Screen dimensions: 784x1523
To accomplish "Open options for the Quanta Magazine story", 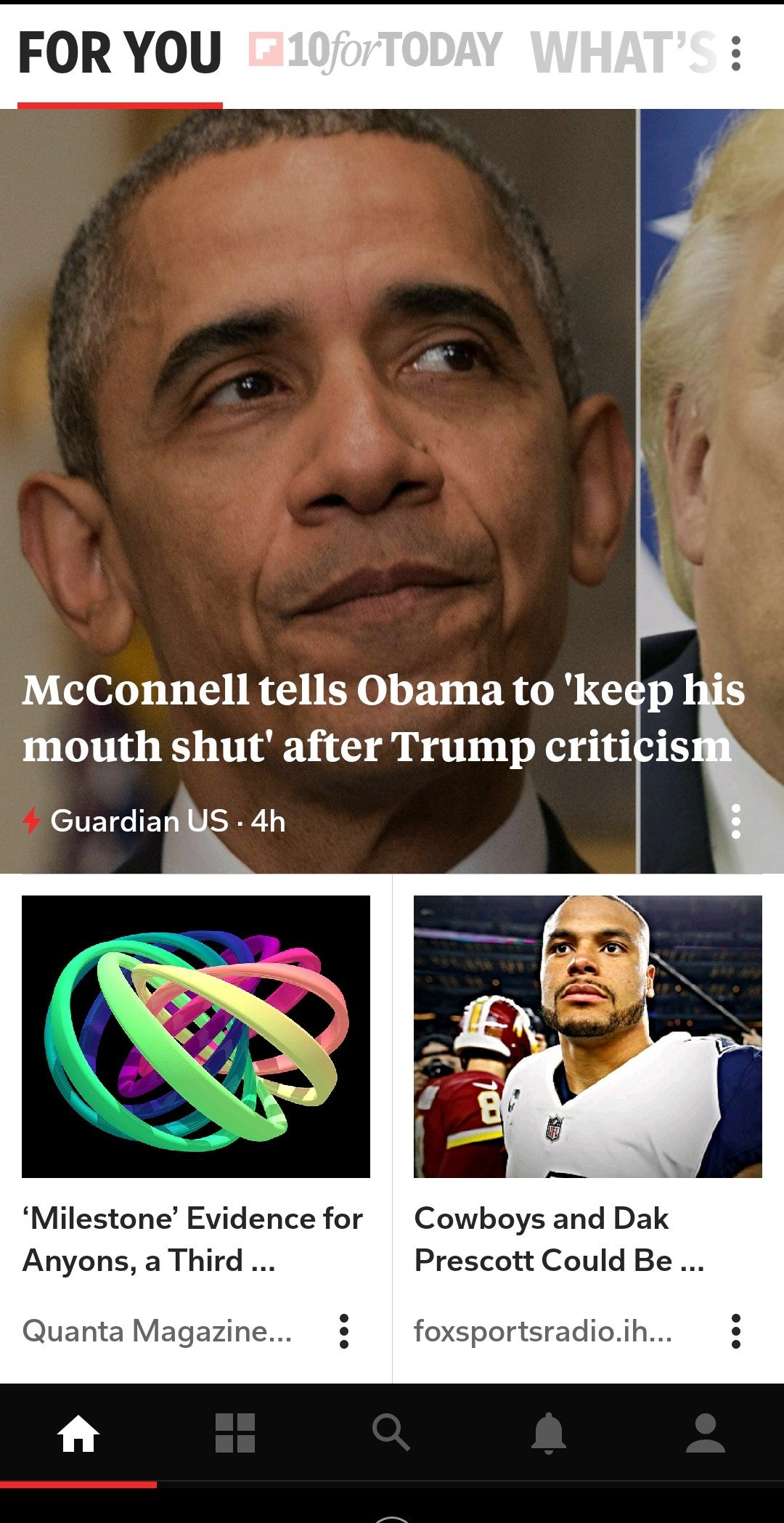I will click(x=343, y=1331).
